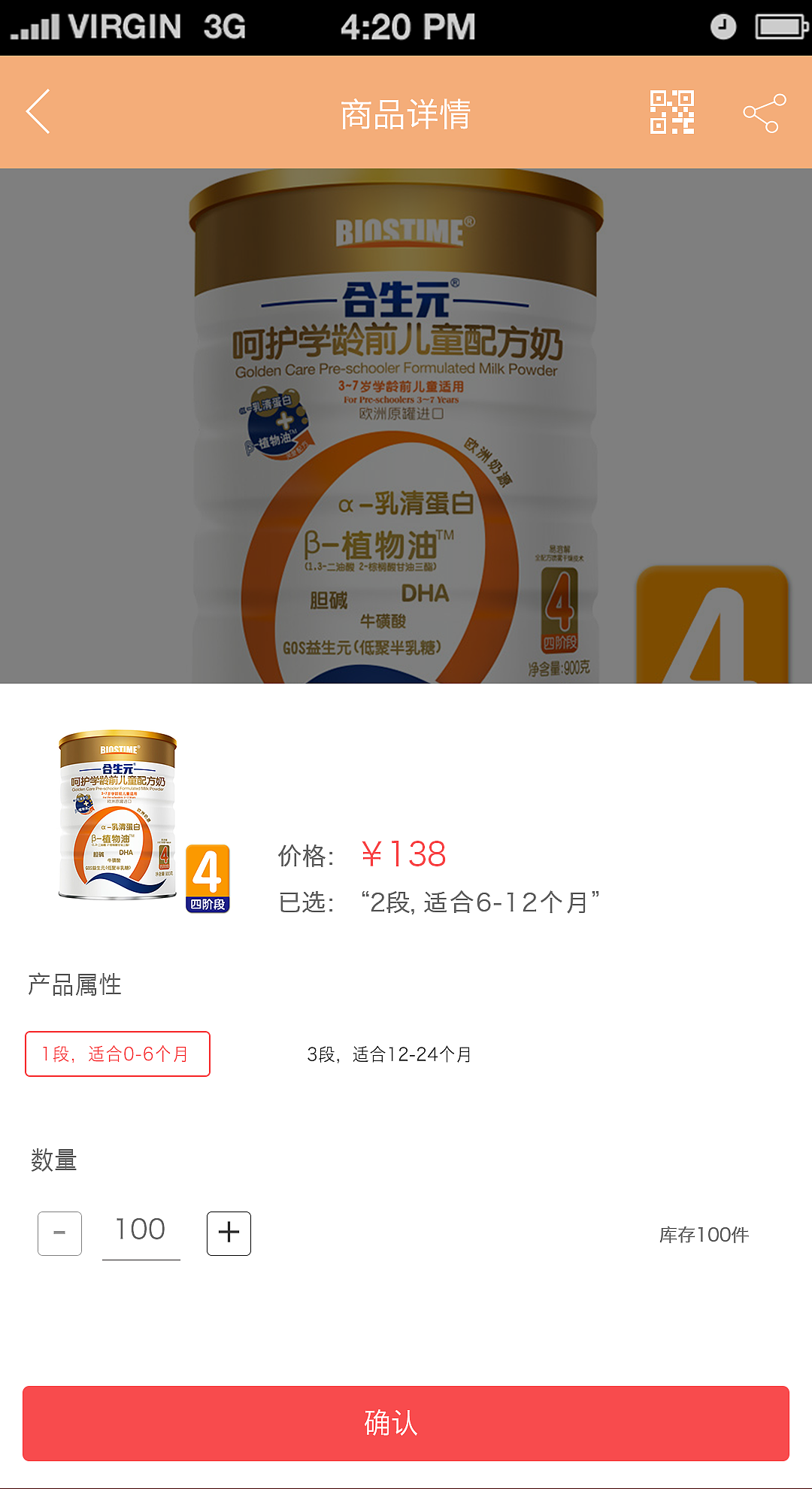Tap the 产品属性 section header
Screen dimensions: 812x1489
pos(75,984)
